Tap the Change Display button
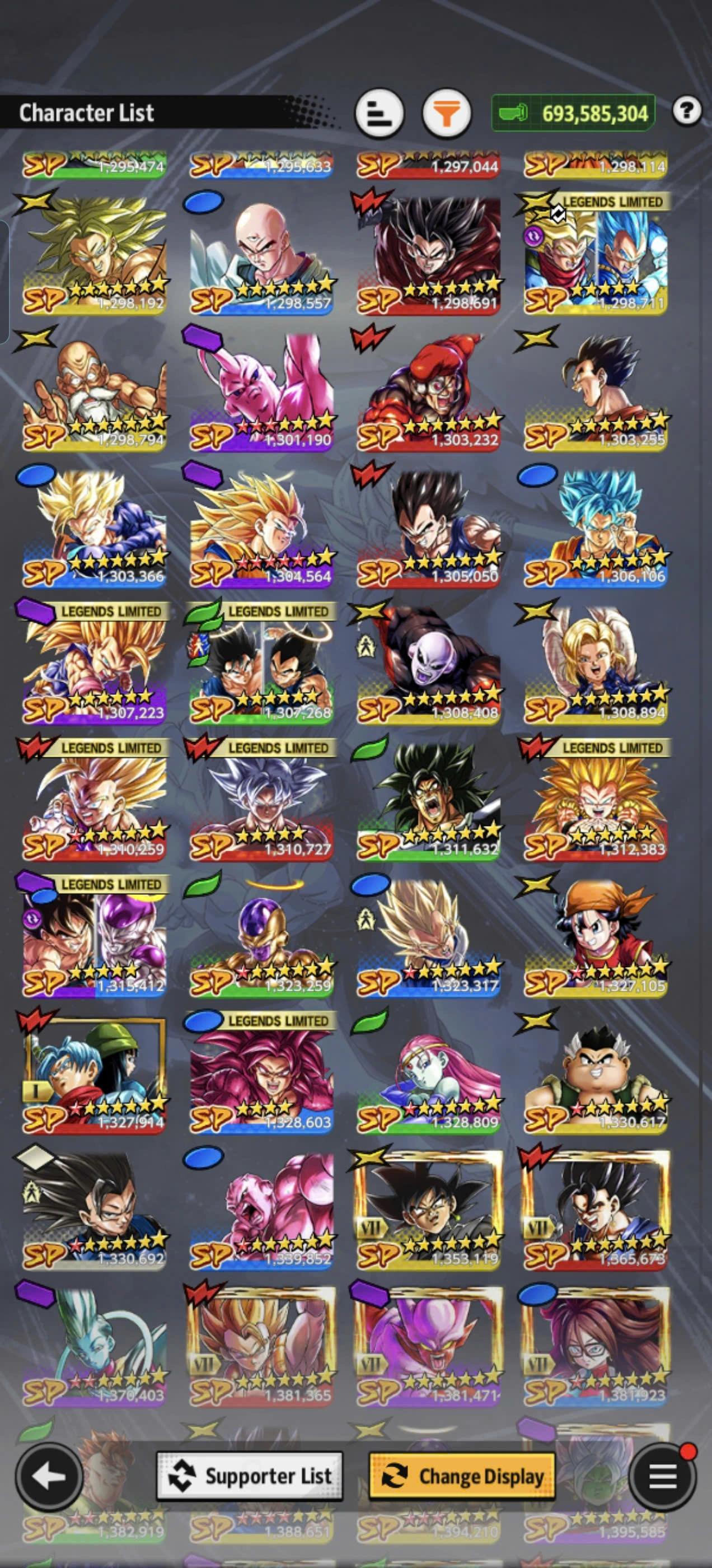The image size is (712, 1568). click(462, 1476)
